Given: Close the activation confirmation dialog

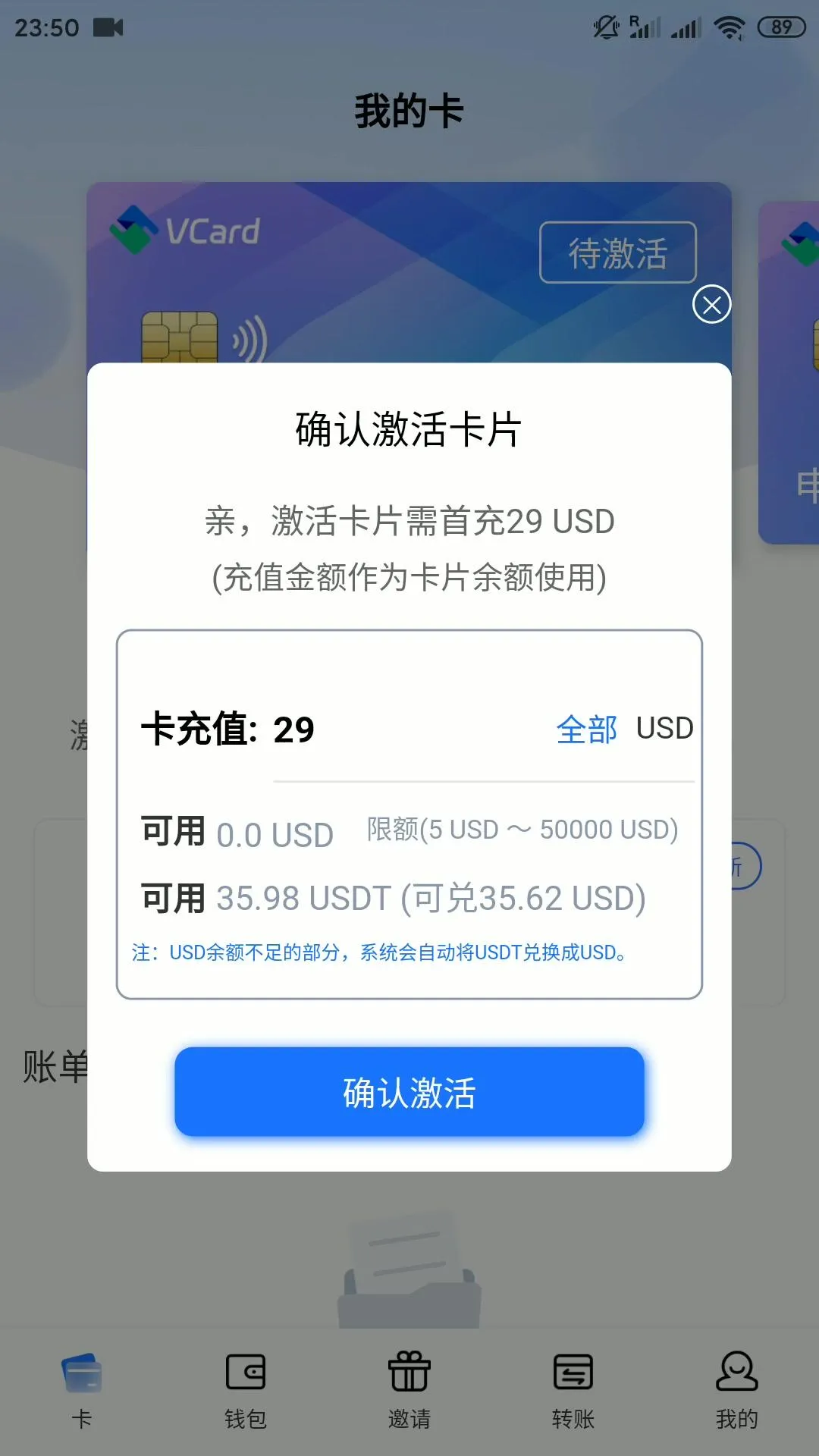Looking at the screenshot, I should click(710, 304).
